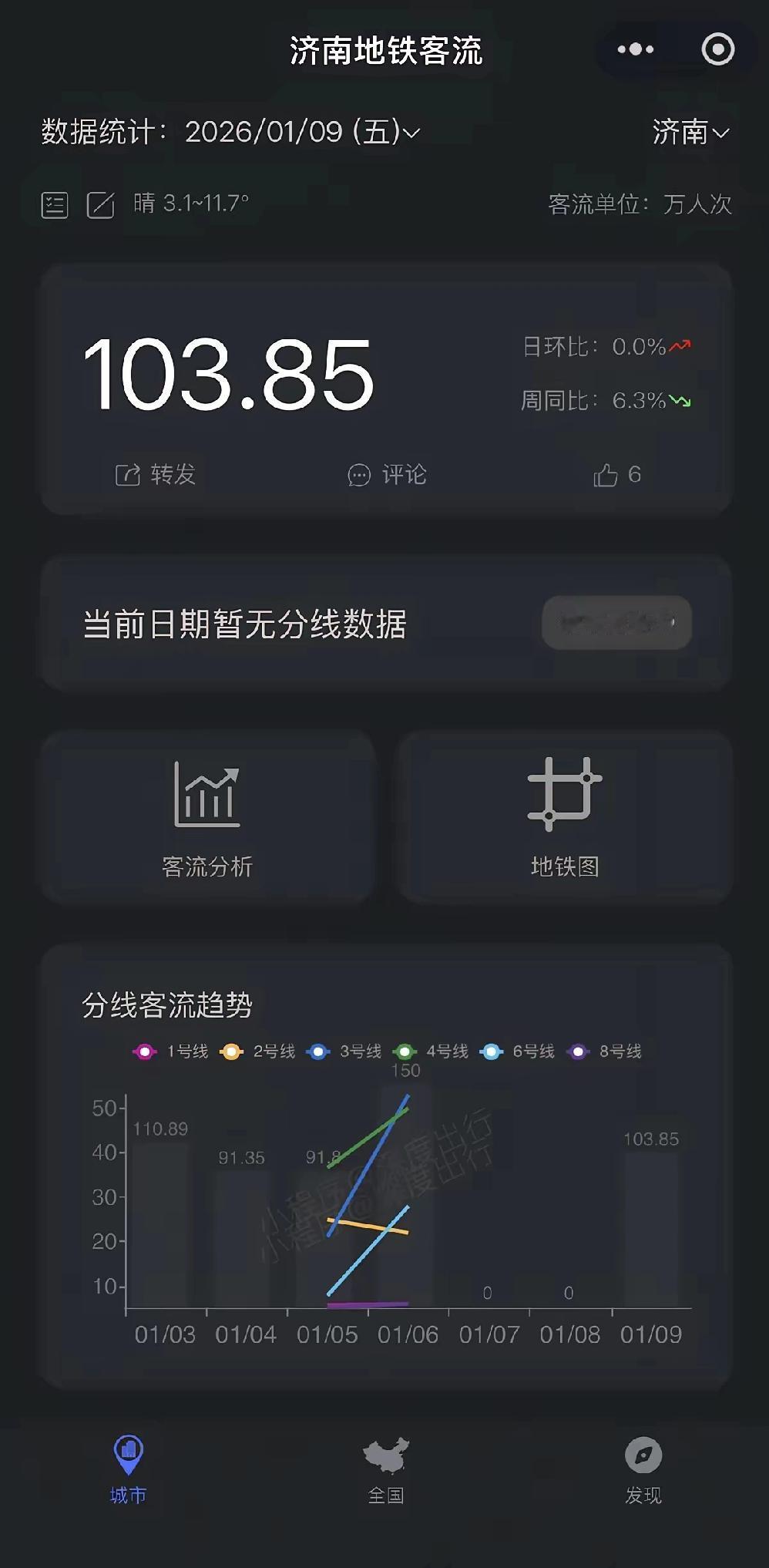The image size is (769, 1568).
Task: Click the list icon next to weather info
Action: 55,207
